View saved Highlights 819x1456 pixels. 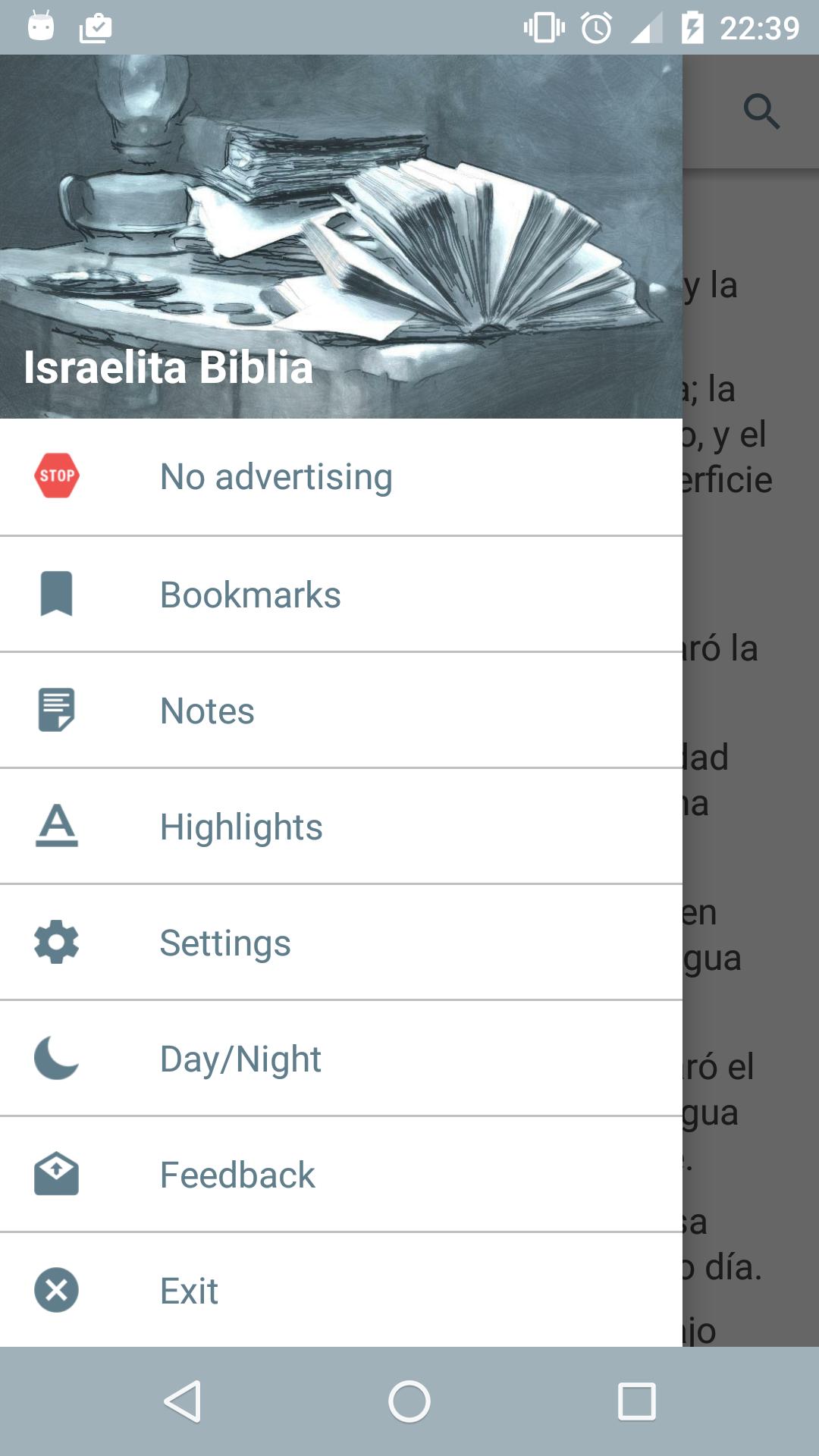341,826
